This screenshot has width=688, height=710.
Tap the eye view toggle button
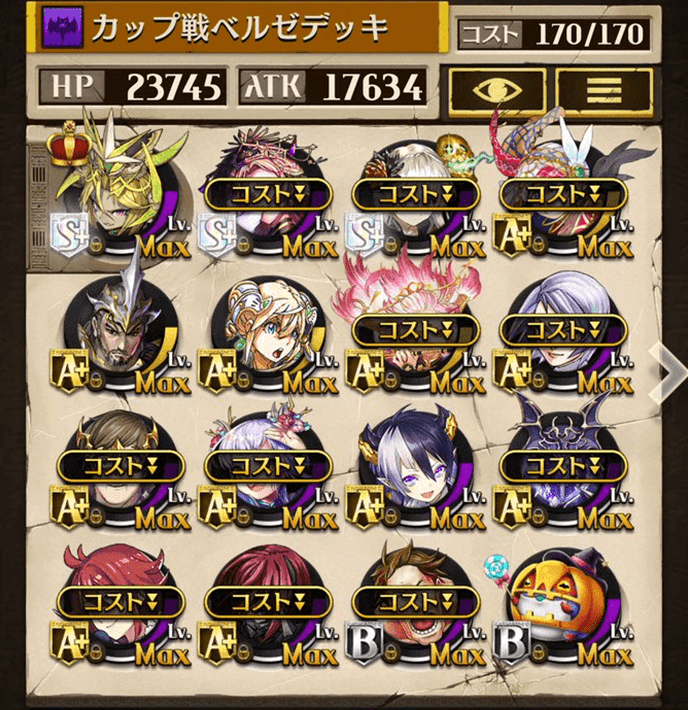pyautogui.click(x=496, y=90)
